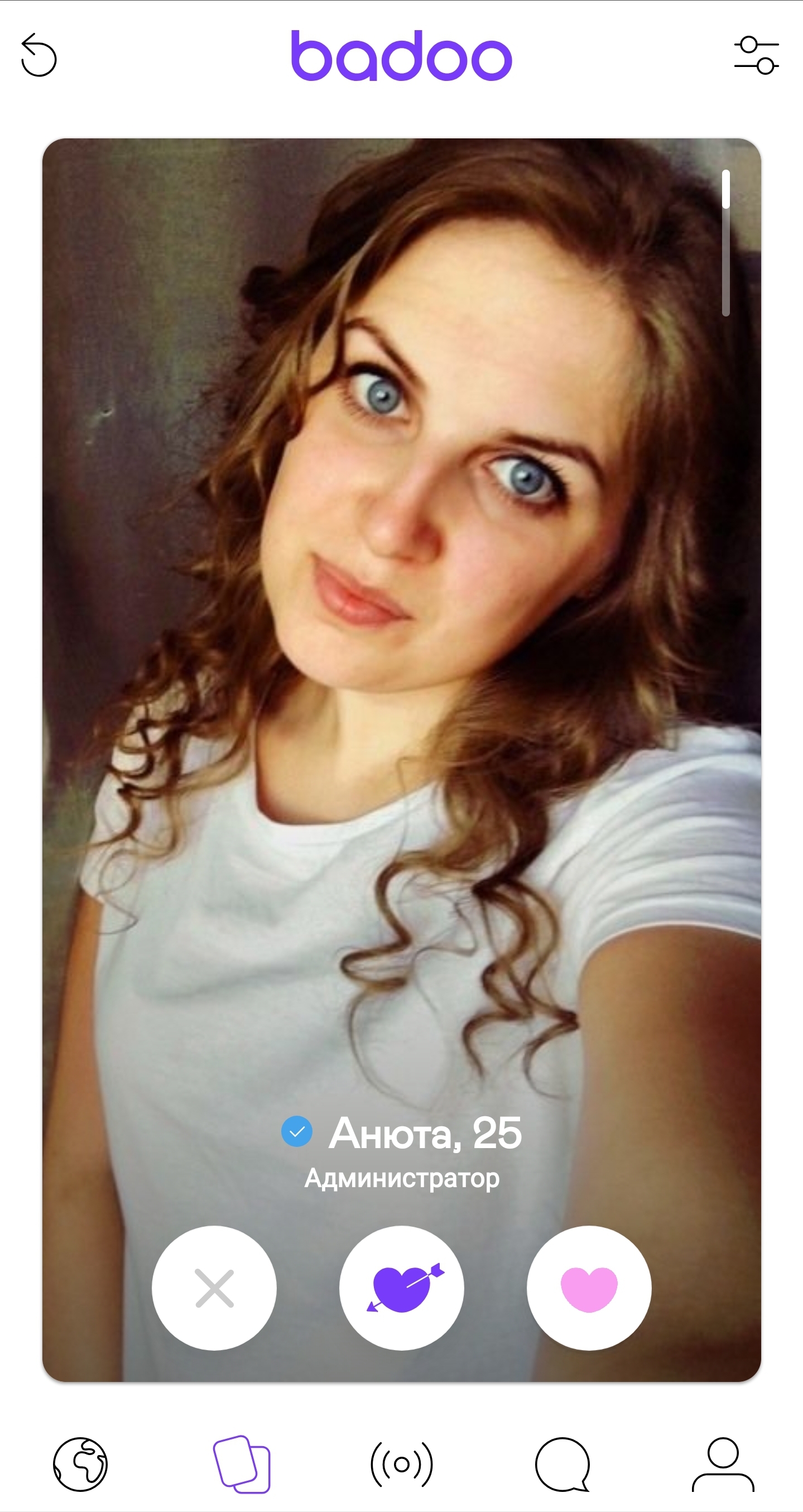Undo the last vote with the rewind arrow
803x1512 pixels.
pos(39,55)
